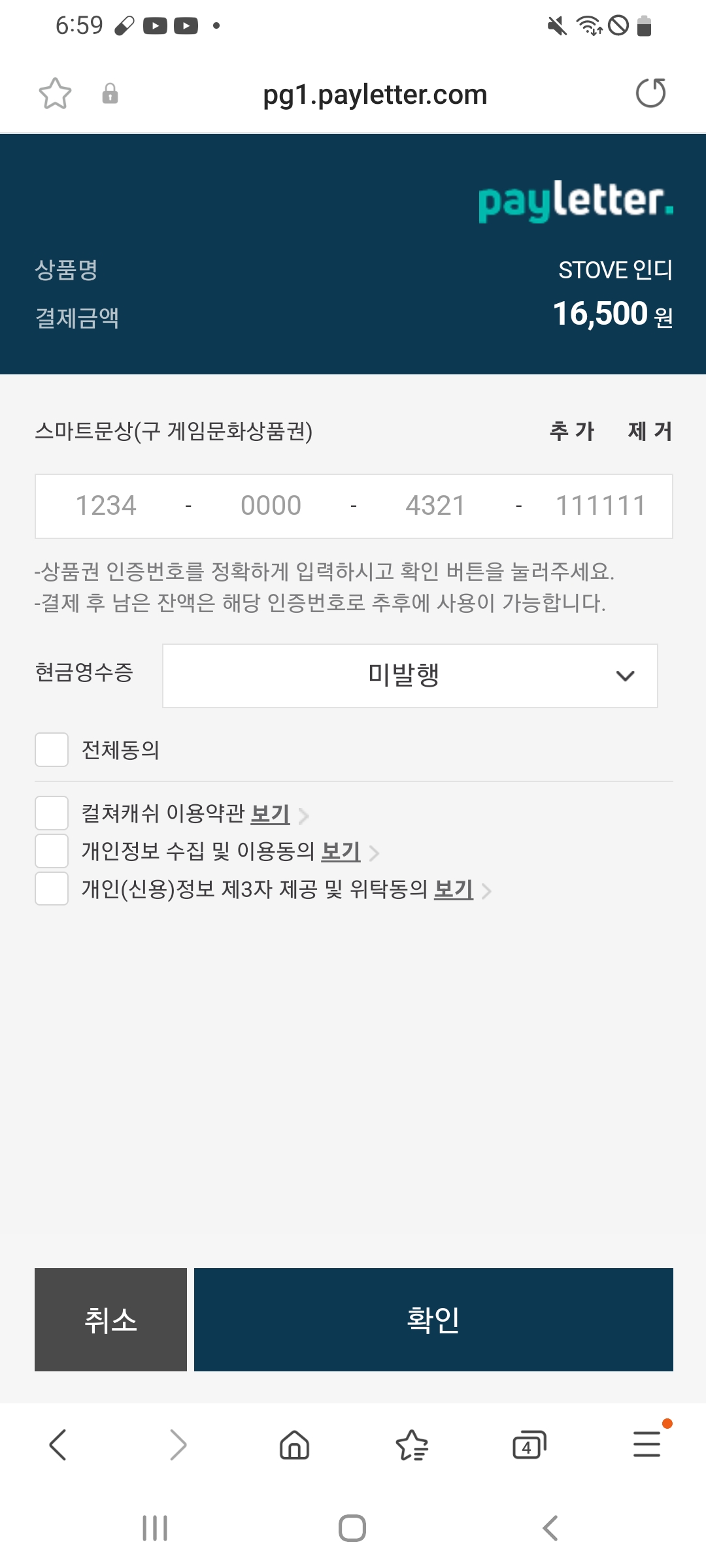
Task: Go to the browser home page
Action: click(294, 1445)
